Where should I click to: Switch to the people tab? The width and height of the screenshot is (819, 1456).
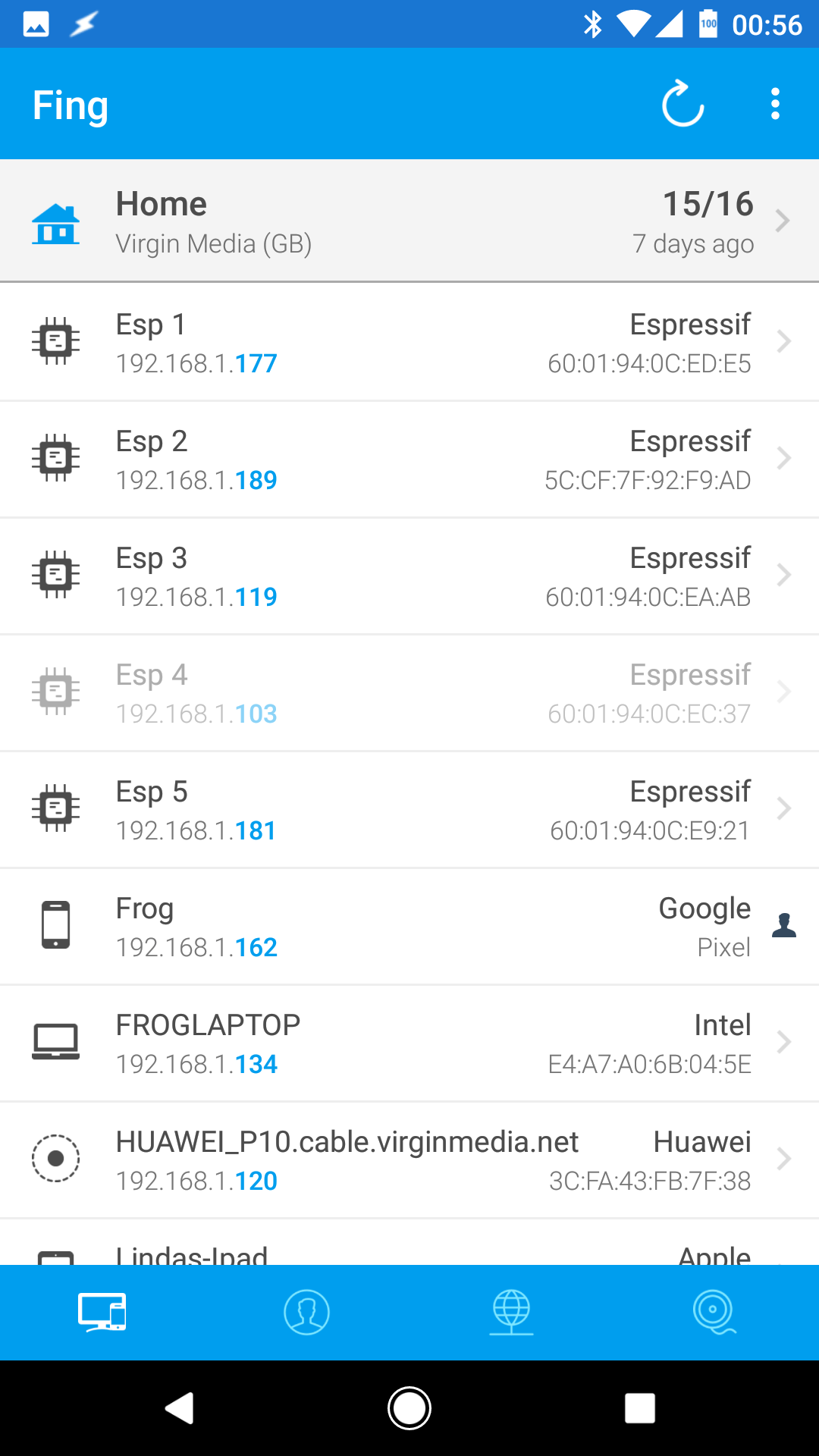pyautogui.click(x=307, y=1312)
